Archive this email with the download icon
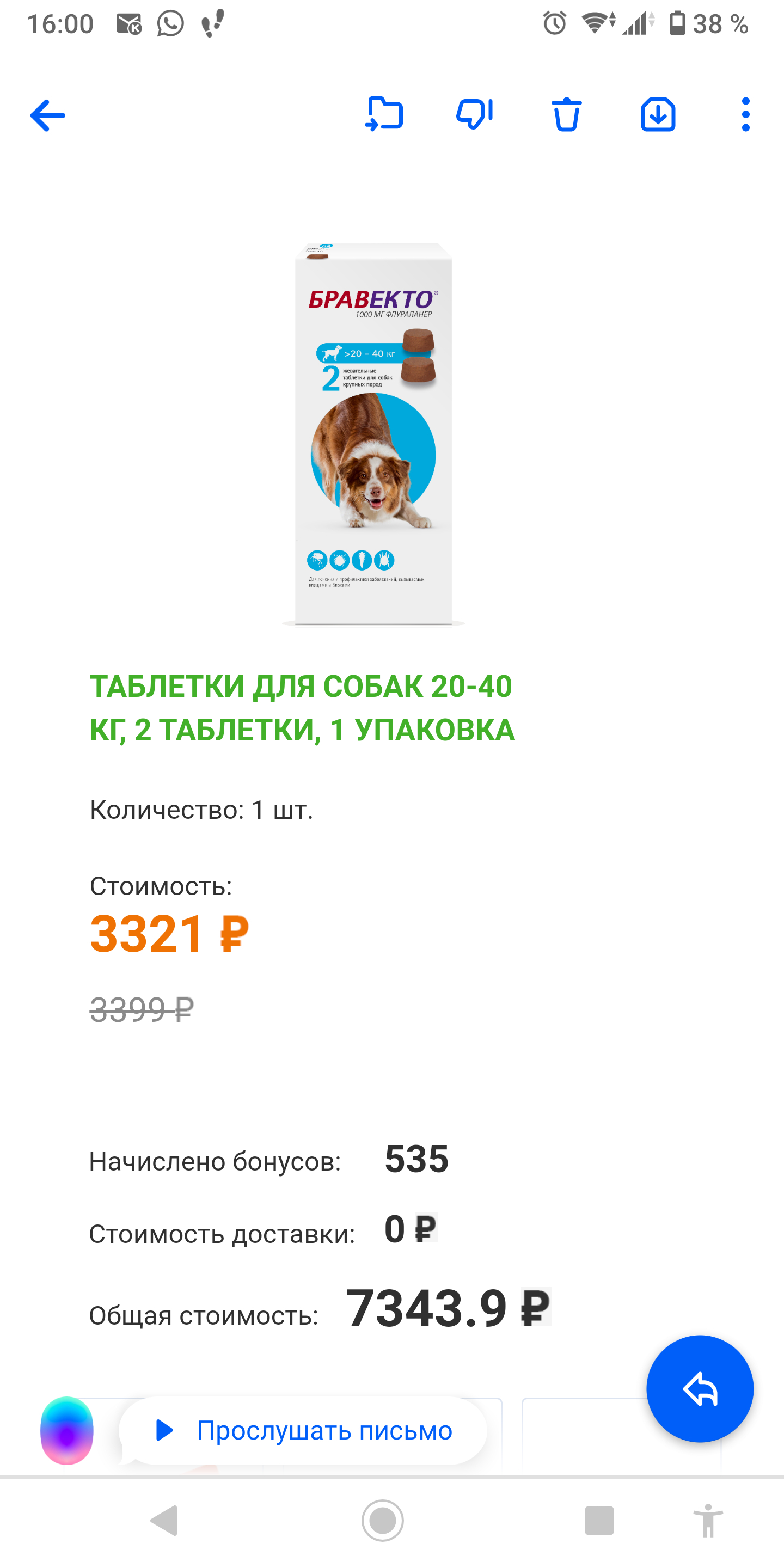The image size is (784, 1568). (658, 114)
